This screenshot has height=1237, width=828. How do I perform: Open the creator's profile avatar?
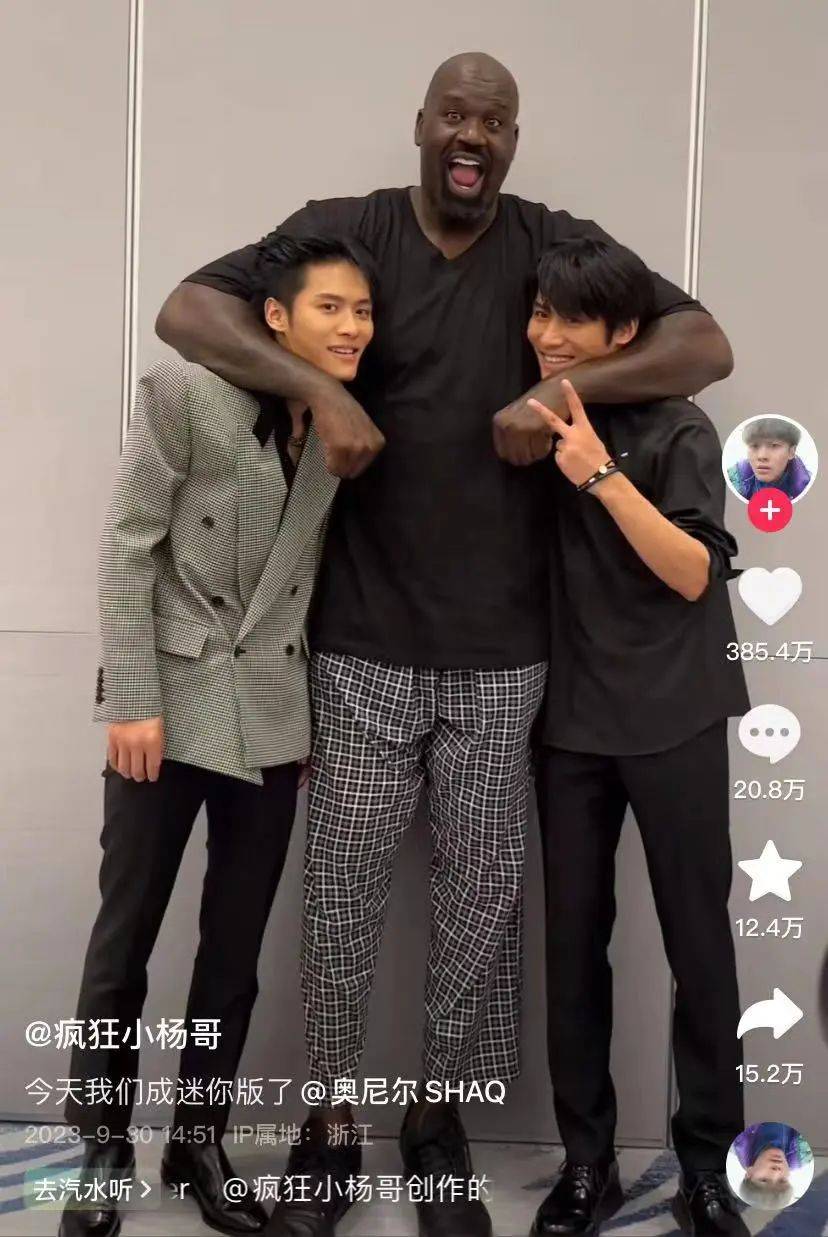(769, 459)
